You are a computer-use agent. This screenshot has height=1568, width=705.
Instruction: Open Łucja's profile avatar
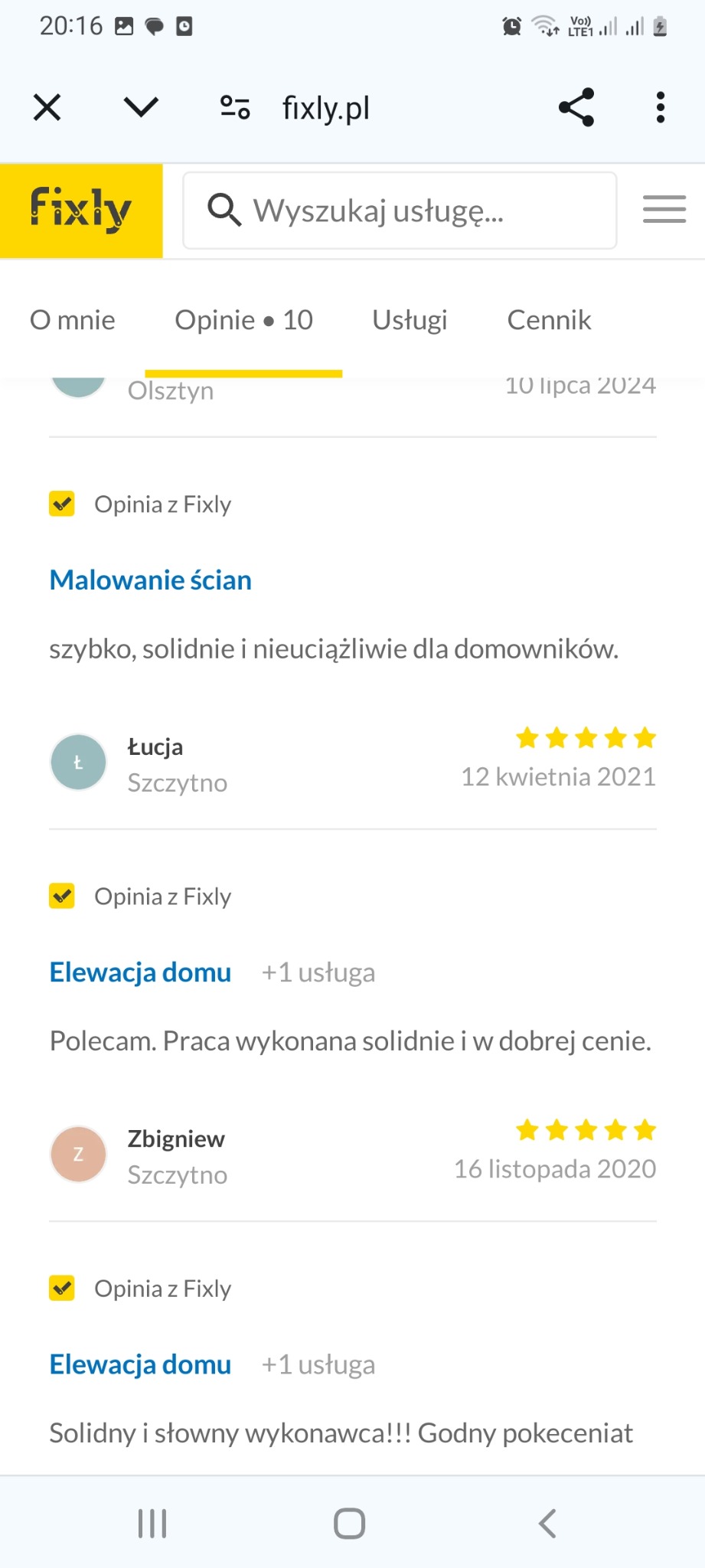pyautogui.click(x=77, y=762)
